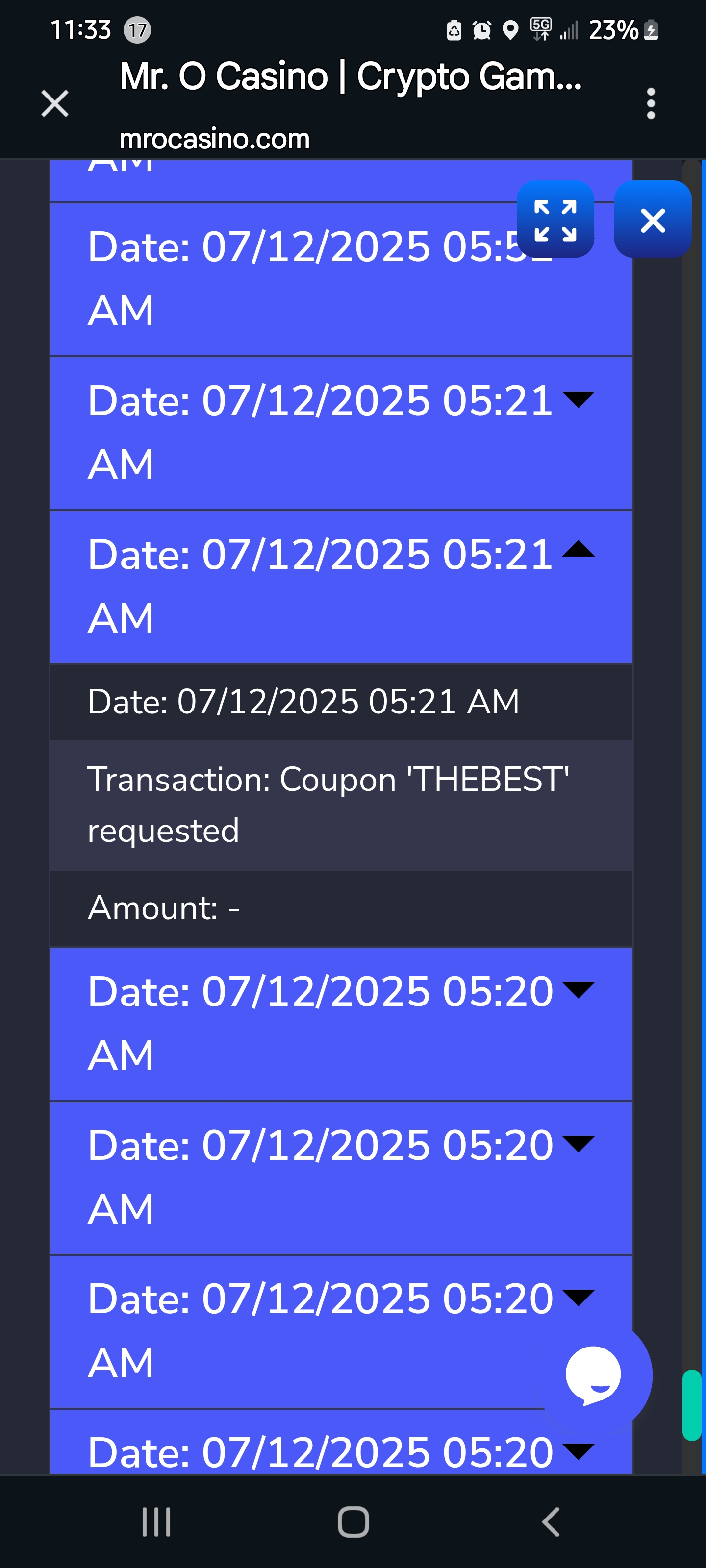Image resolution: width=706 pixels, height=1568 pixels.
Task: Go back using the system back button
Action: point(550,1522)
